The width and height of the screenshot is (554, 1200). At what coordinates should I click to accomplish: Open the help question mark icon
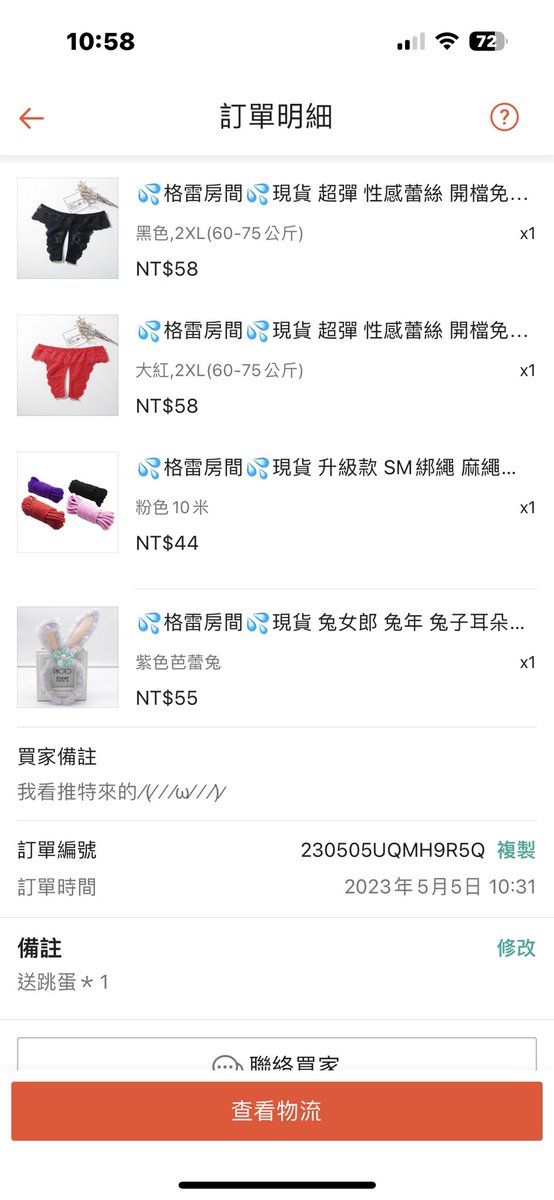pos(504,117)
